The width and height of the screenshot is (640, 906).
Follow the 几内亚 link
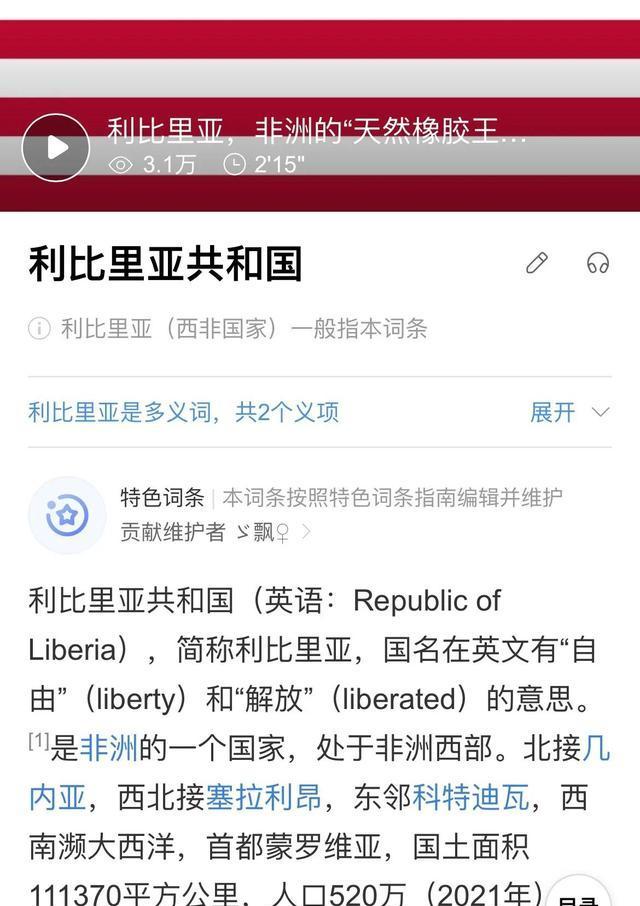(596, 748)
